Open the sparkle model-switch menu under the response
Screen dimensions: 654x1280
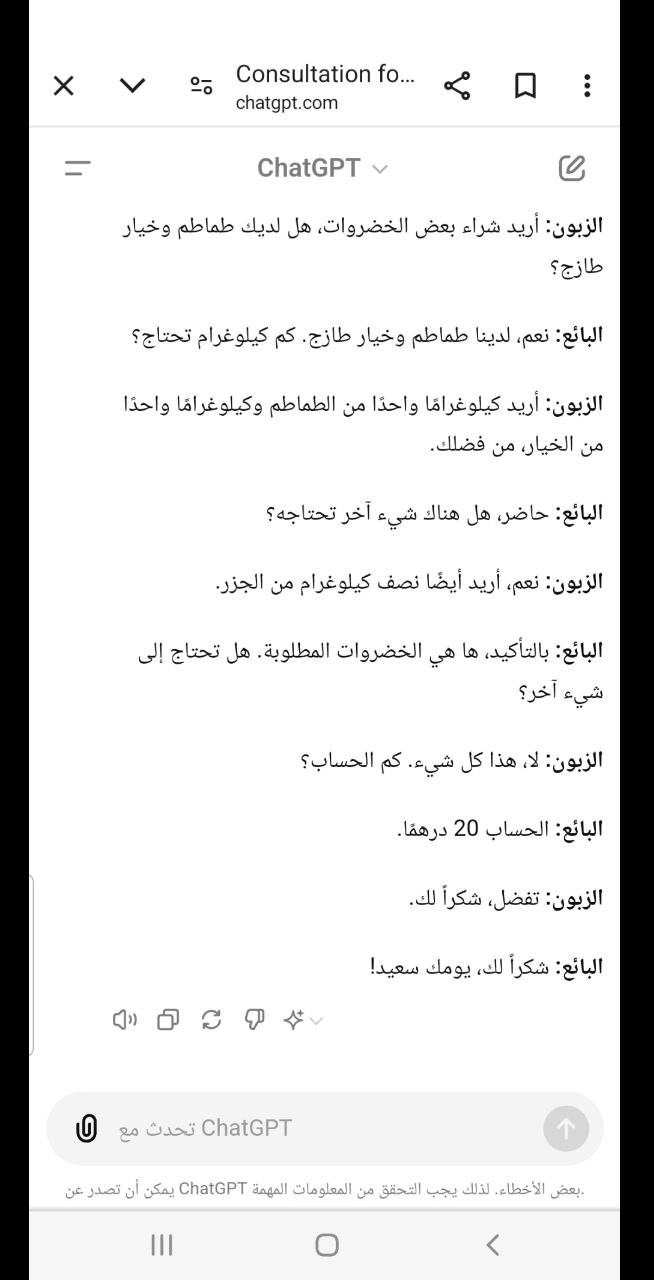point(302,1020)
